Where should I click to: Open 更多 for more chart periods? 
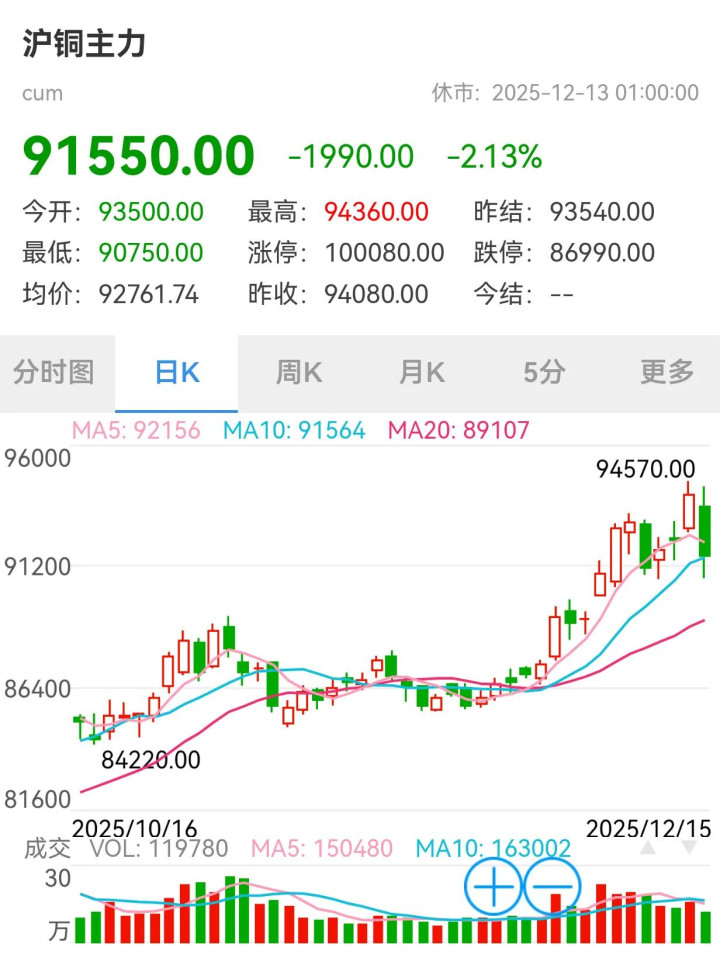click(667, 373)
